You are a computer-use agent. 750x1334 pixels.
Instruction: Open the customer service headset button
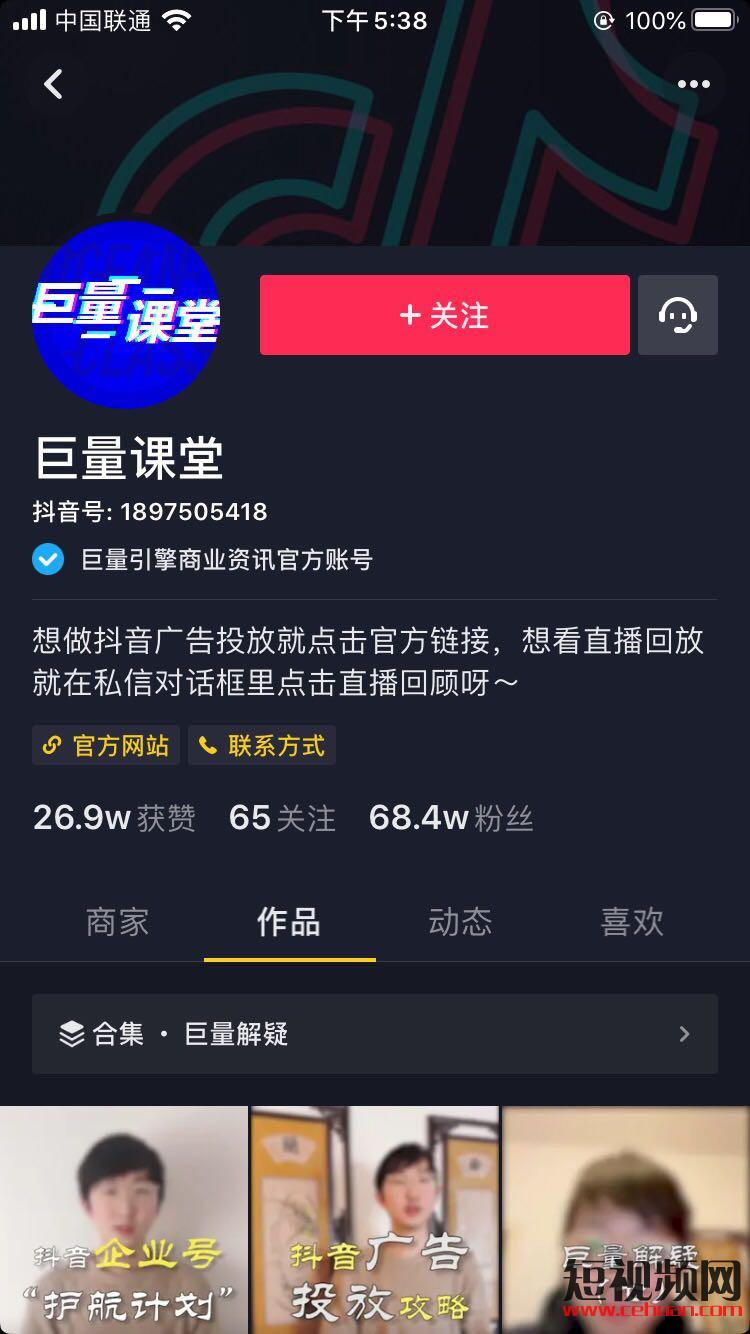(x=677, y=315)
